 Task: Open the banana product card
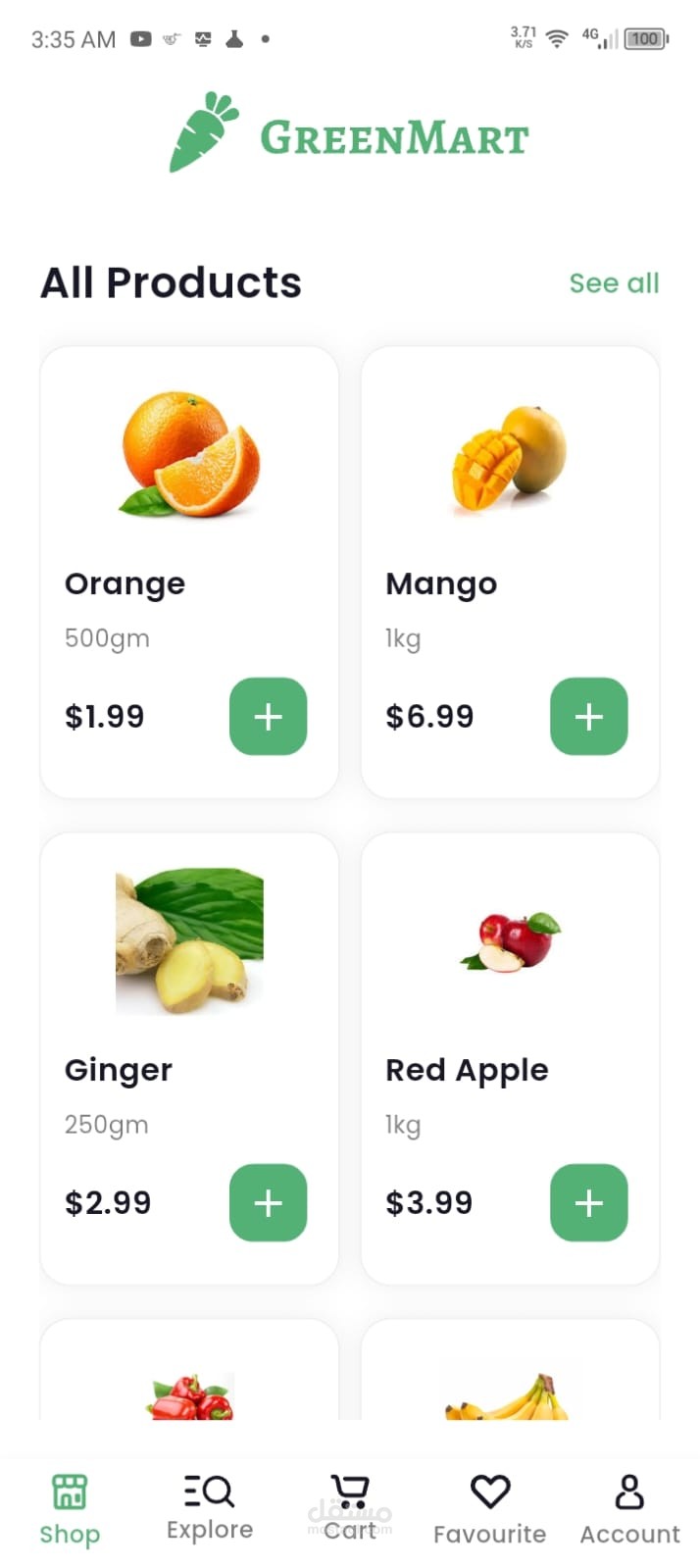click(x=510, y=1383)
